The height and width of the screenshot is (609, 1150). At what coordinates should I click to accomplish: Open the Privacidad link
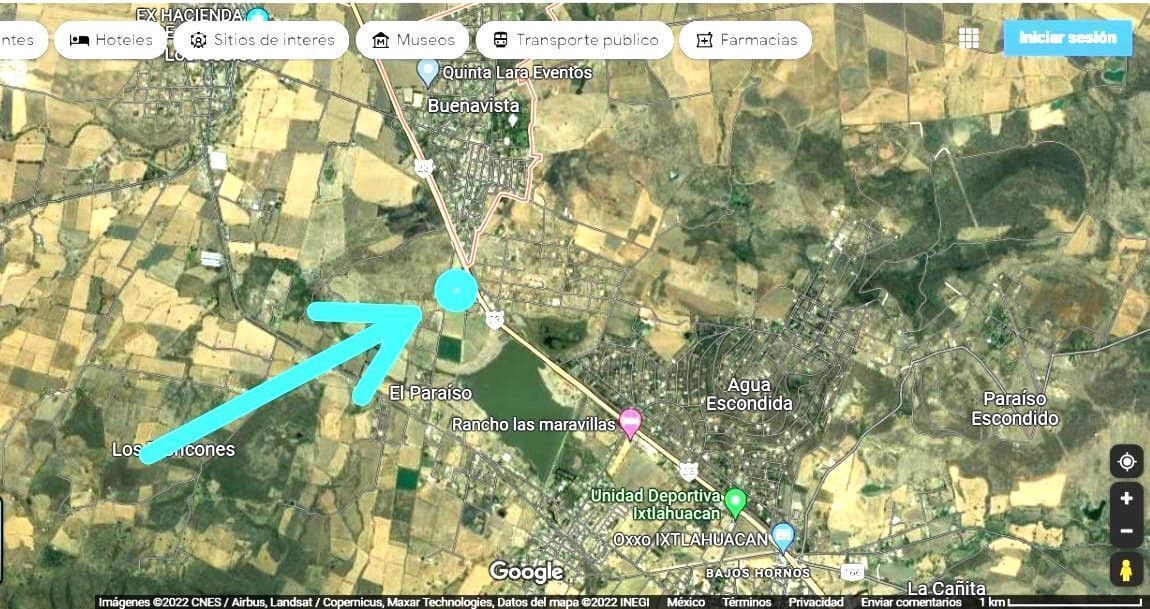click(x=815, y=602)
